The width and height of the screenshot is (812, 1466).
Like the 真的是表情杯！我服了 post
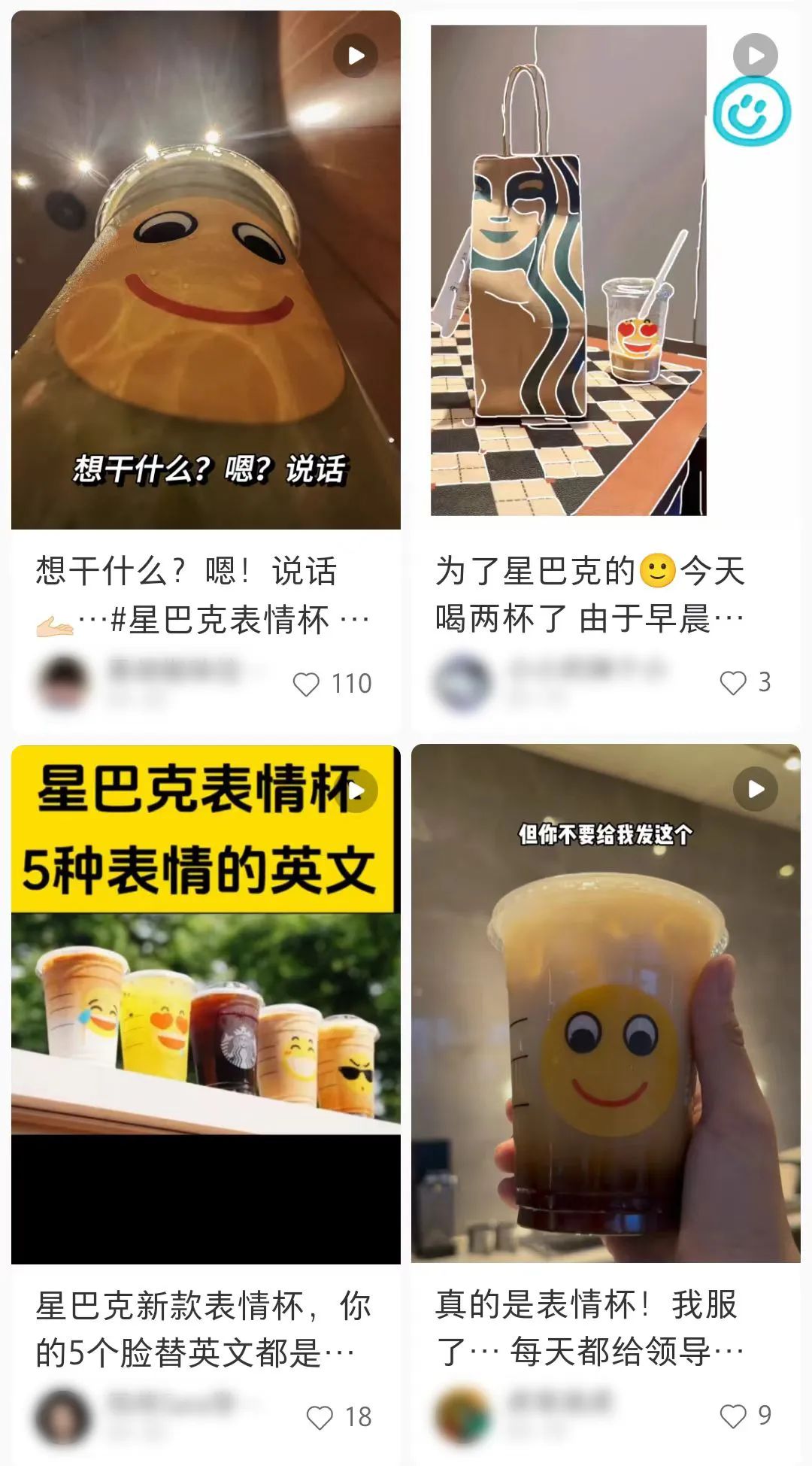click(733, 1416)
